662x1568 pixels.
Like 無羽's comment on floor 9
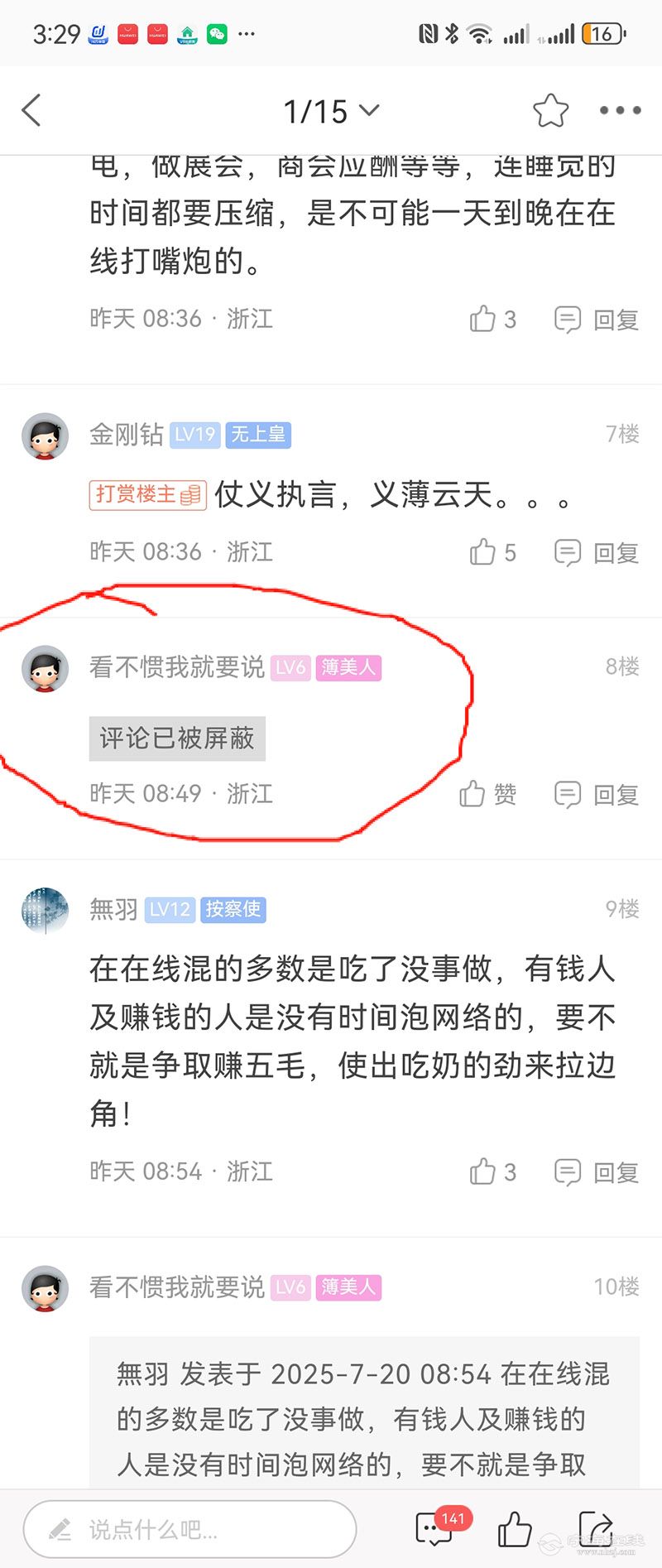pos(492,1171)
